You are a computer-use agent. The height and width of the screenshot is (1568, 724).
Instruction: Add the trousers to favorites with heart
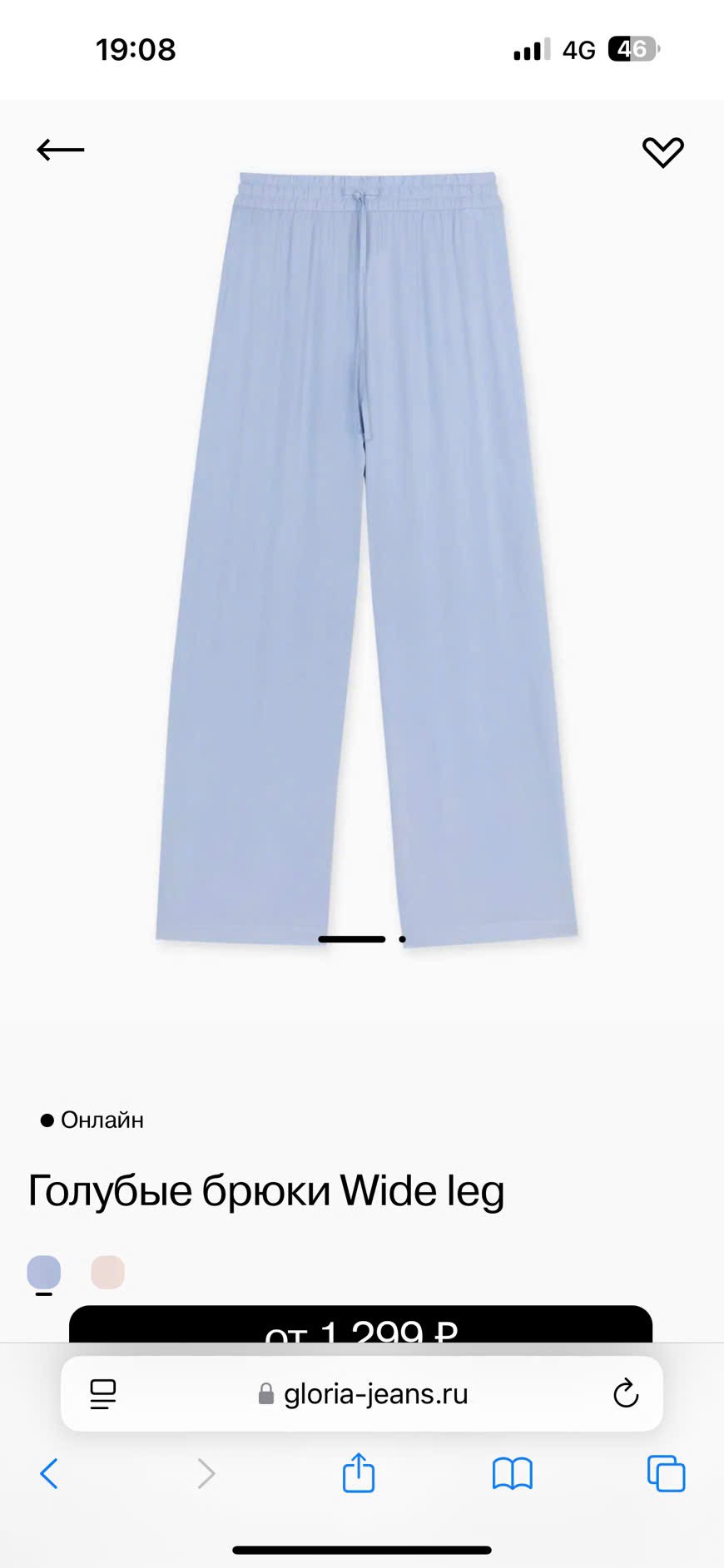[662, 151]
